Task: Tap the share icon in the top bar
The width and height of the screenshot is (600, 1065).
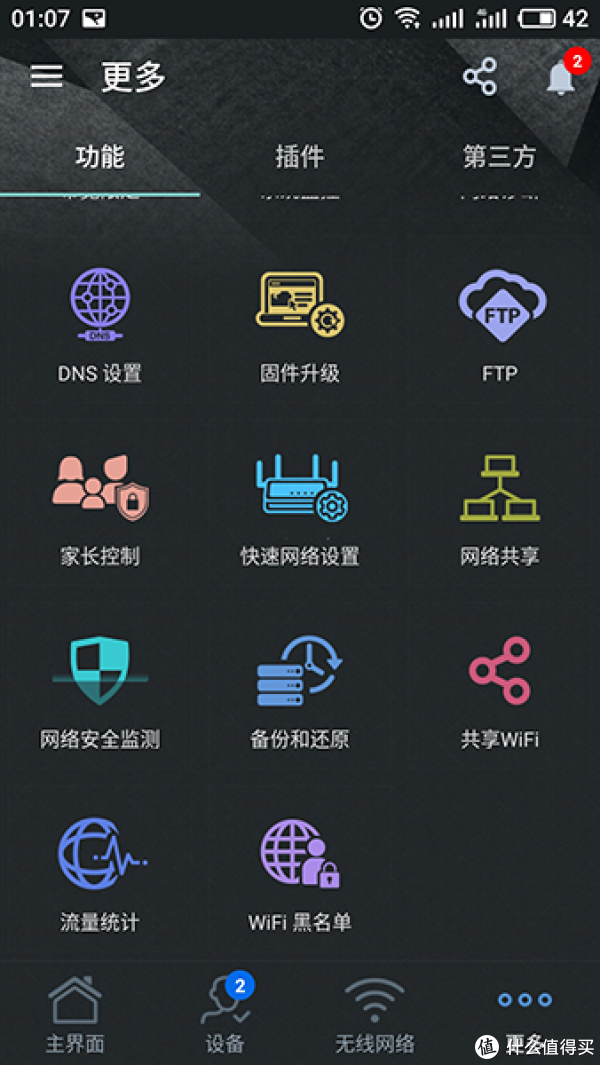Action: click(x=480, y=76)
